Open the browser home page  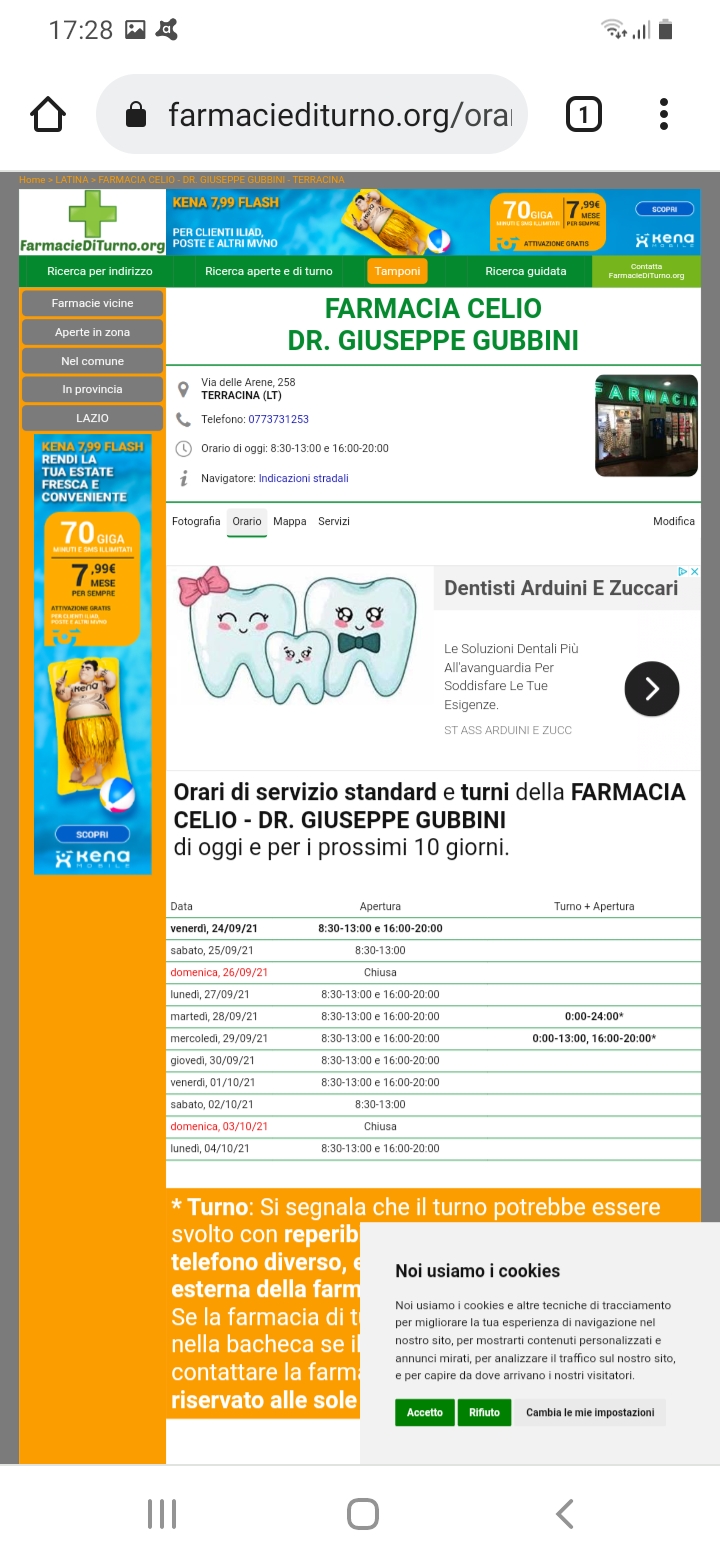(48, 115)
